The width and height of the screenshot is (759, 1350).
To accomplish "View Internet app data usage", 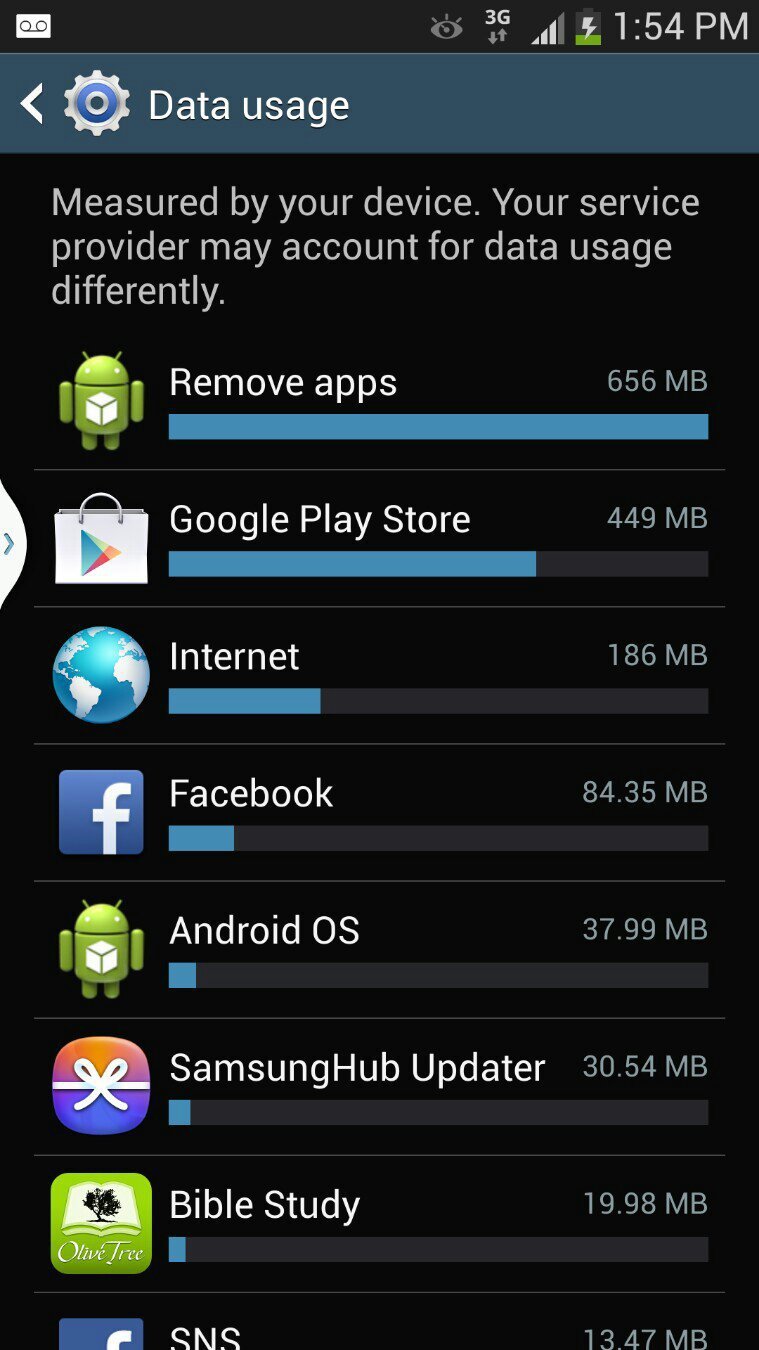I will (x=380, y=676).
